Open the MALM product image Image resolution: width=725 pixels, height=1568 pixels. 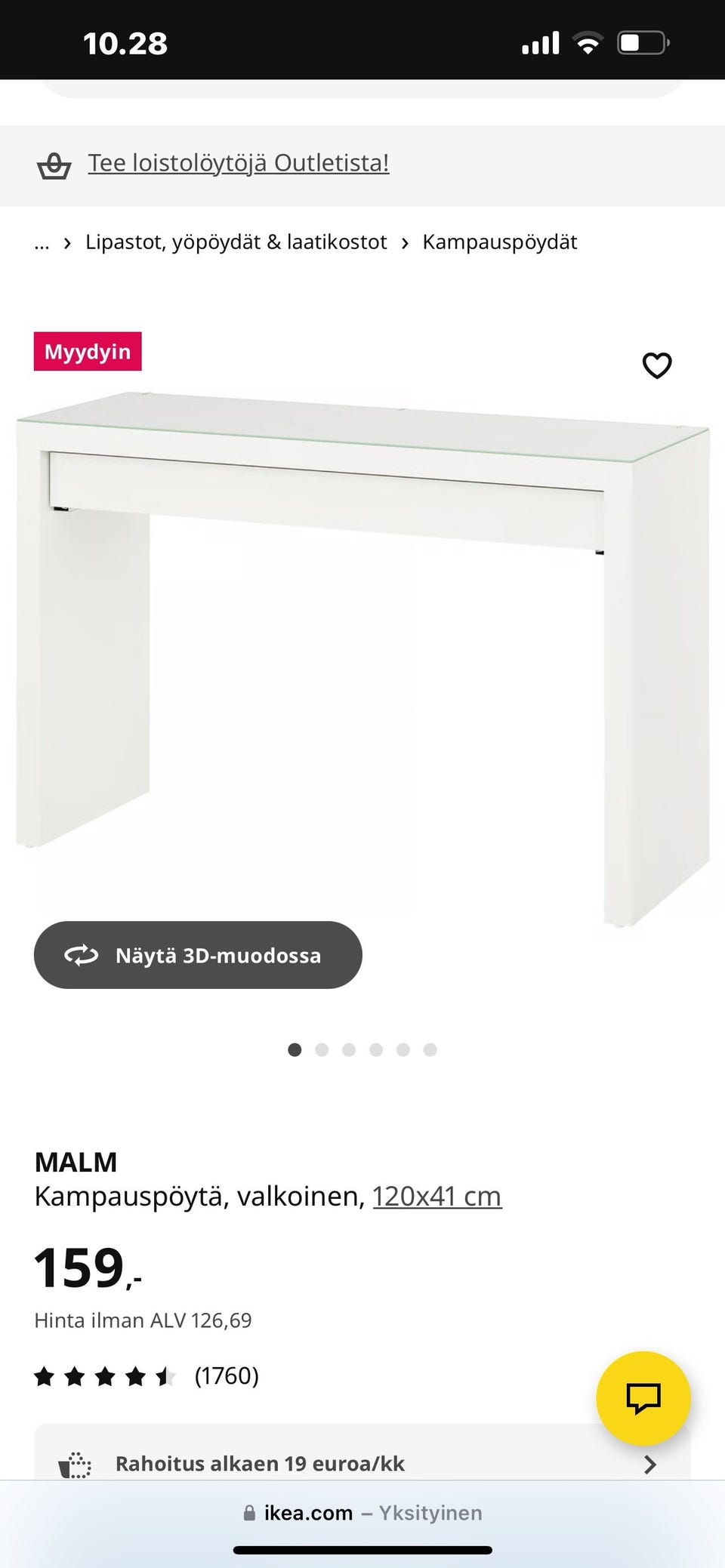[x=362, y=657]
